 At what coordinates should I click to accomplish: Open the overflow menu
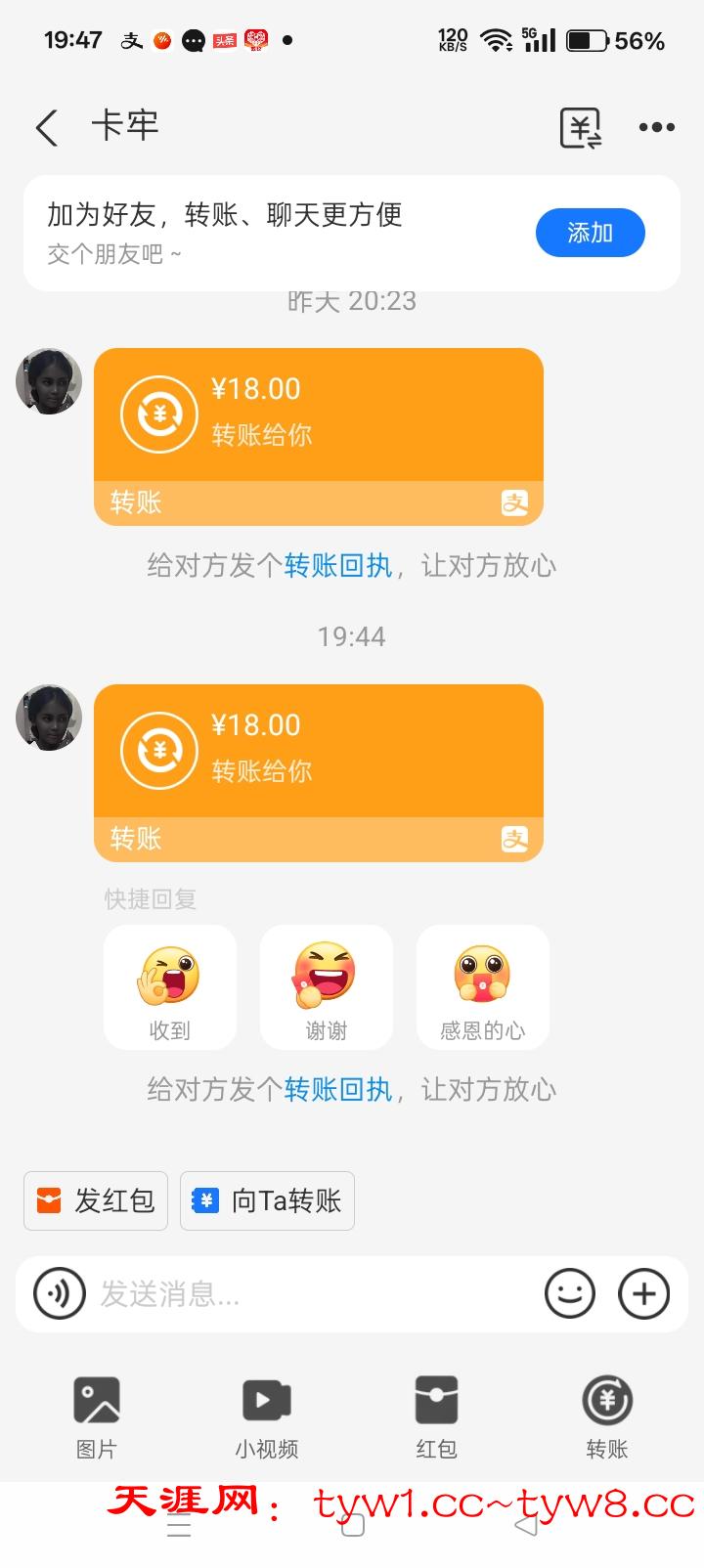656,127
